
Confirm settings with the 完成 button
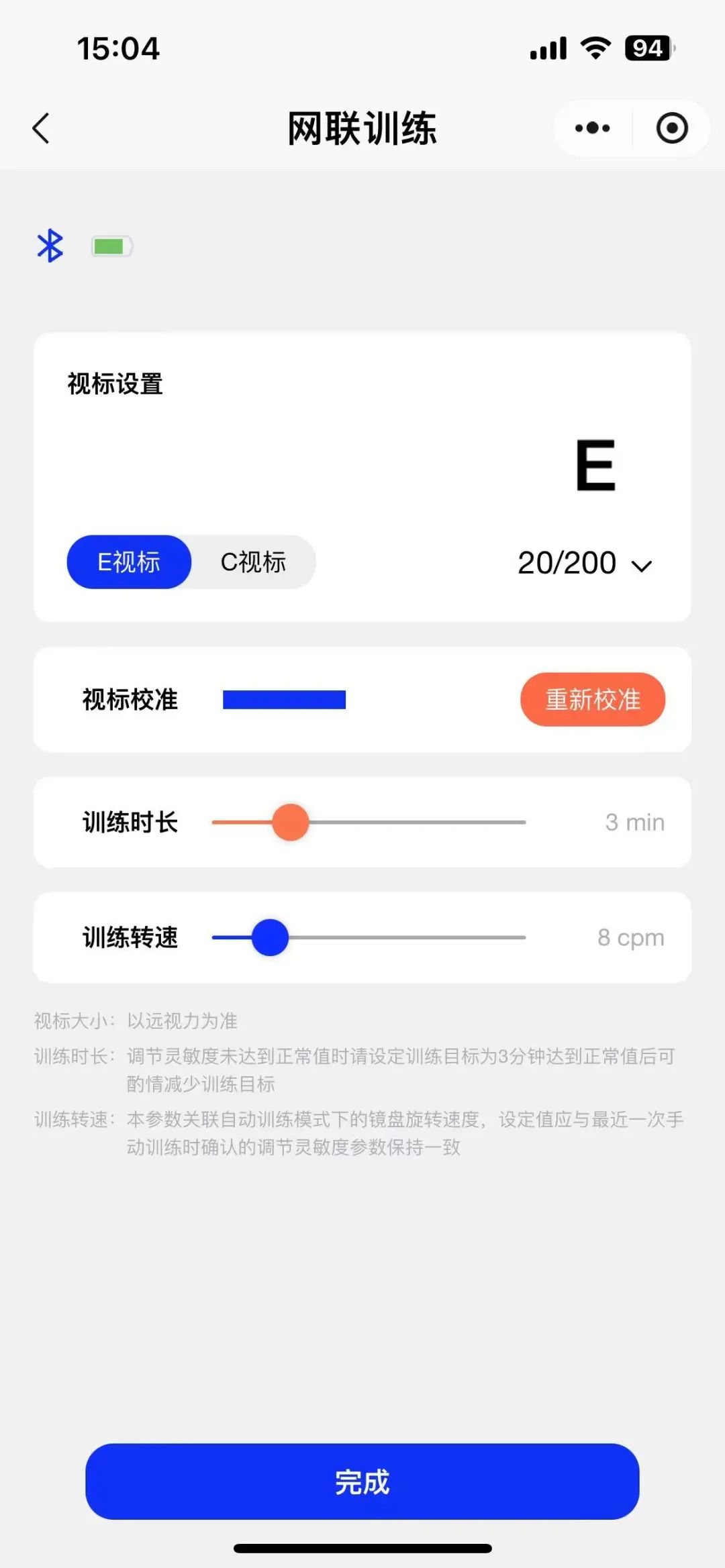click(362, 1482)
